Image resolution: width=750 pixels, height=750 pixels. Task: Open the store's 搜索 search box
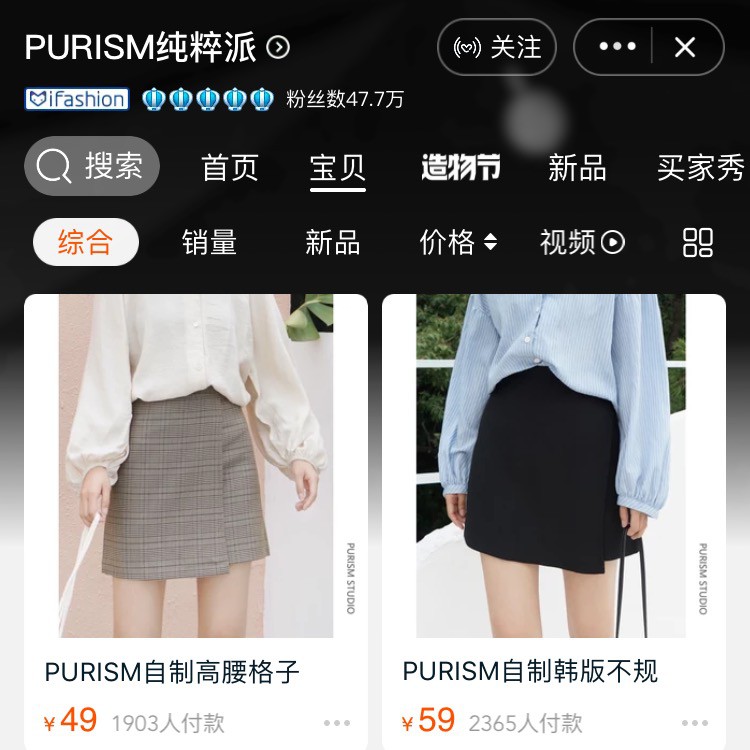point(92,166)
